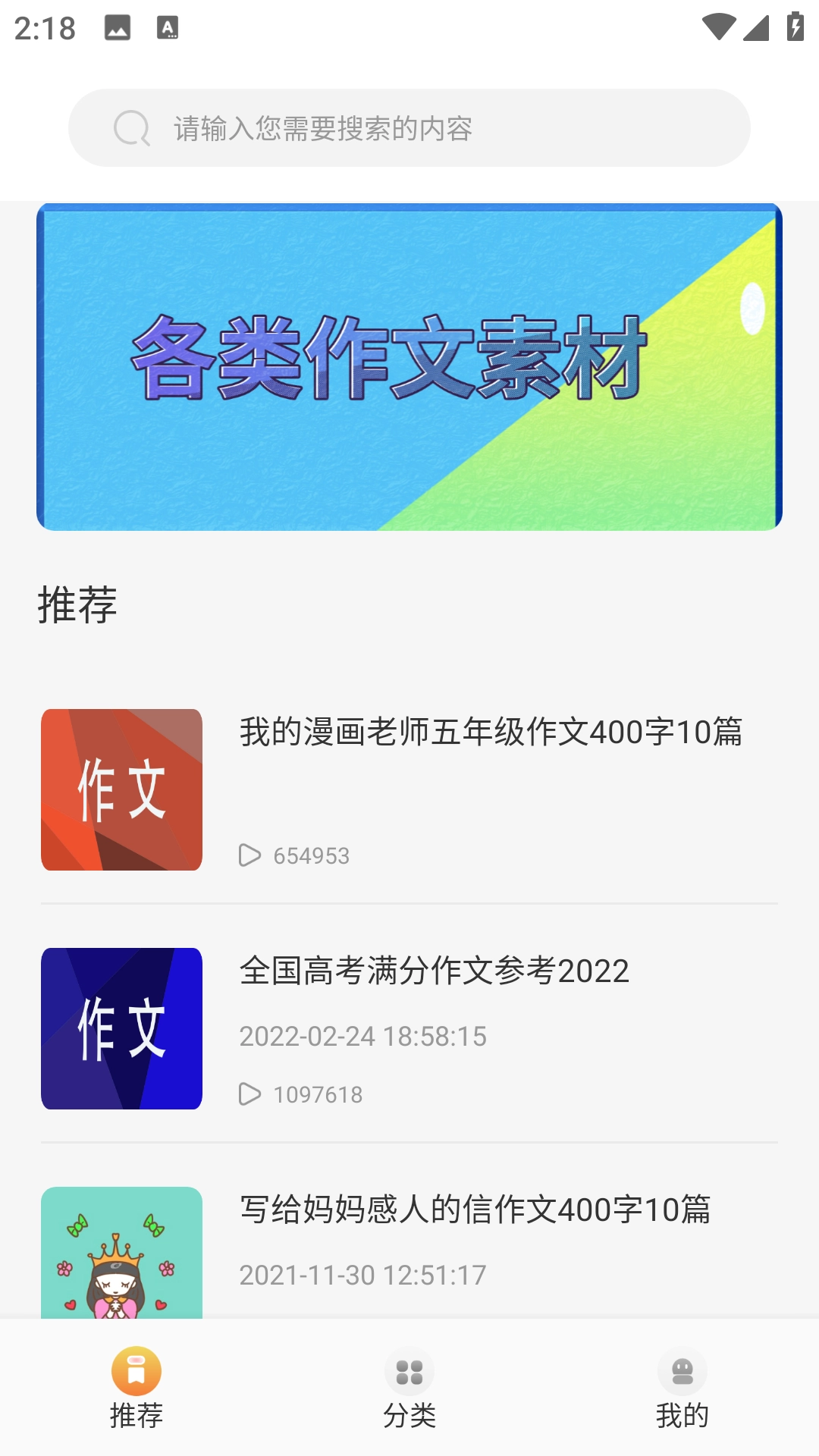Tap the battery indicator in the status bar
Screen dimensions: 819x1456
pos(794,24)
